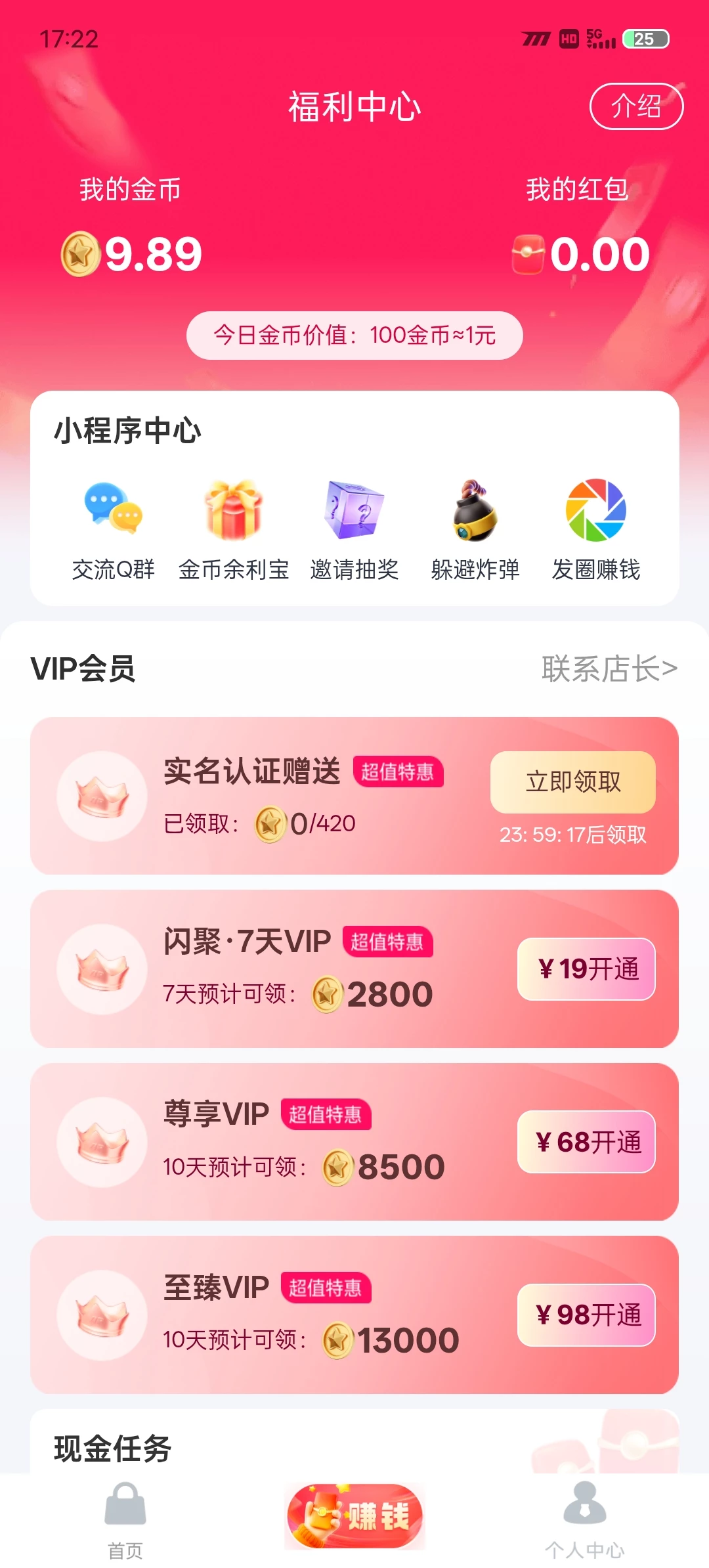Tap the crown icon on 至臻VIP card
709x1568 pixels.
tap(100, 1317)
